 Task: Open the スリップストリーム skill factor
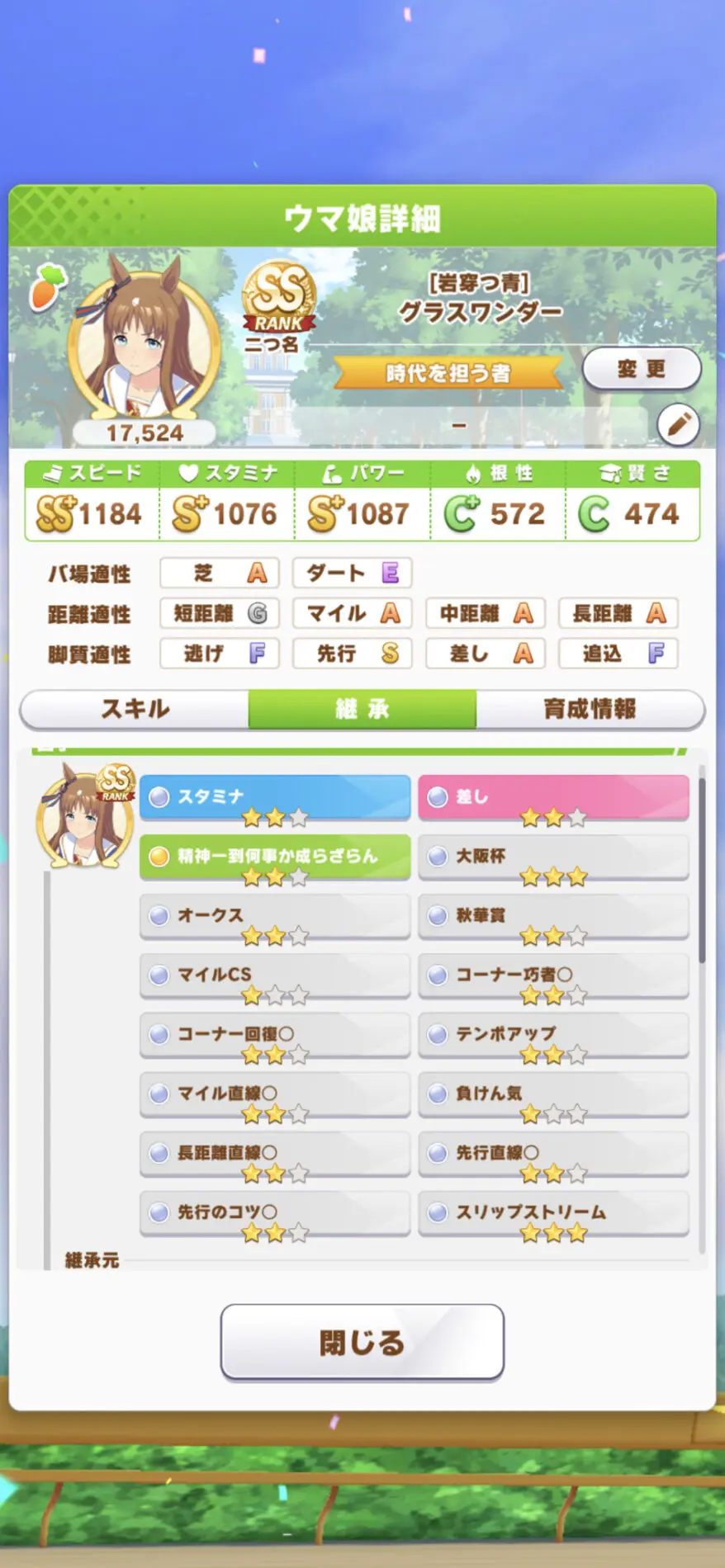click(x=553, y=1213)
